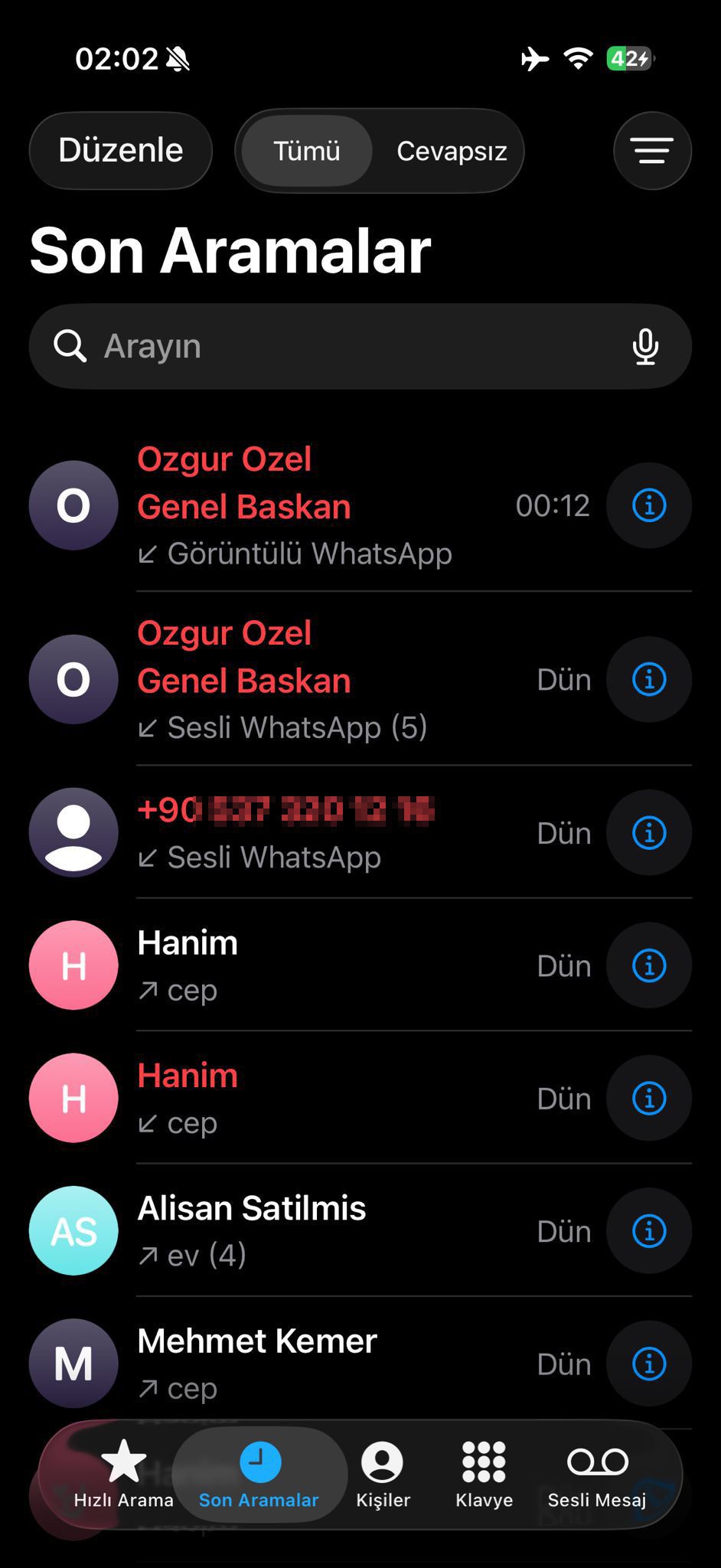View info for Mehmet Kemer call

tap(648, 1363)
